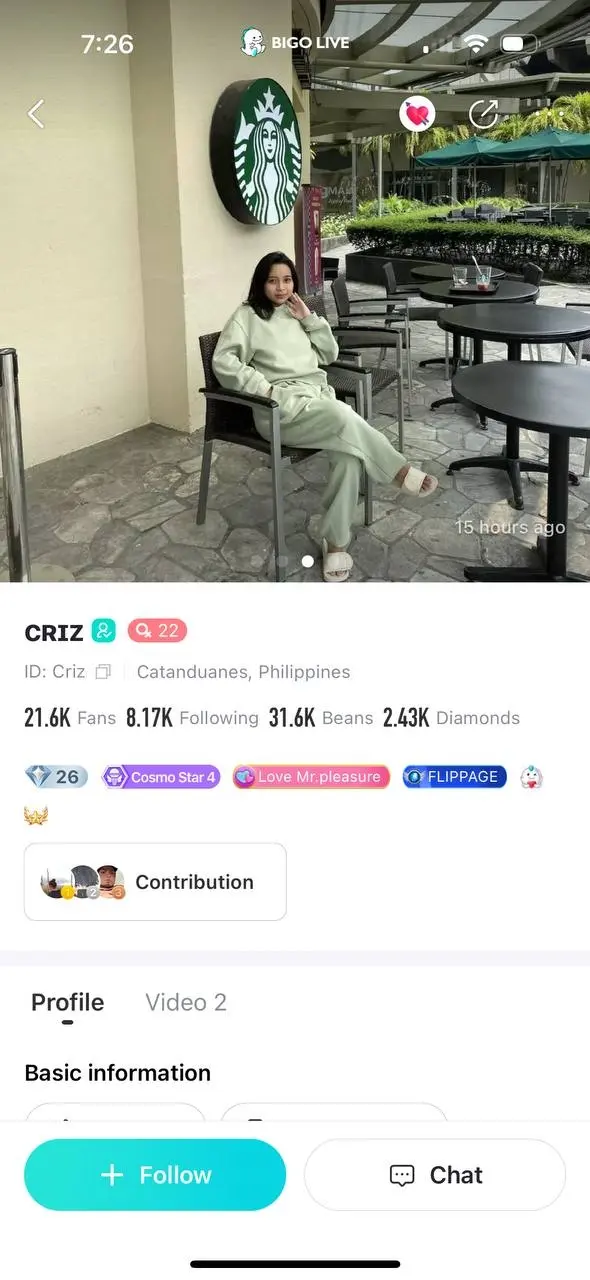Open the FLIPPAGE family badge
Image resolution: width=590 pixels, height=1280 pixels.
455,777
